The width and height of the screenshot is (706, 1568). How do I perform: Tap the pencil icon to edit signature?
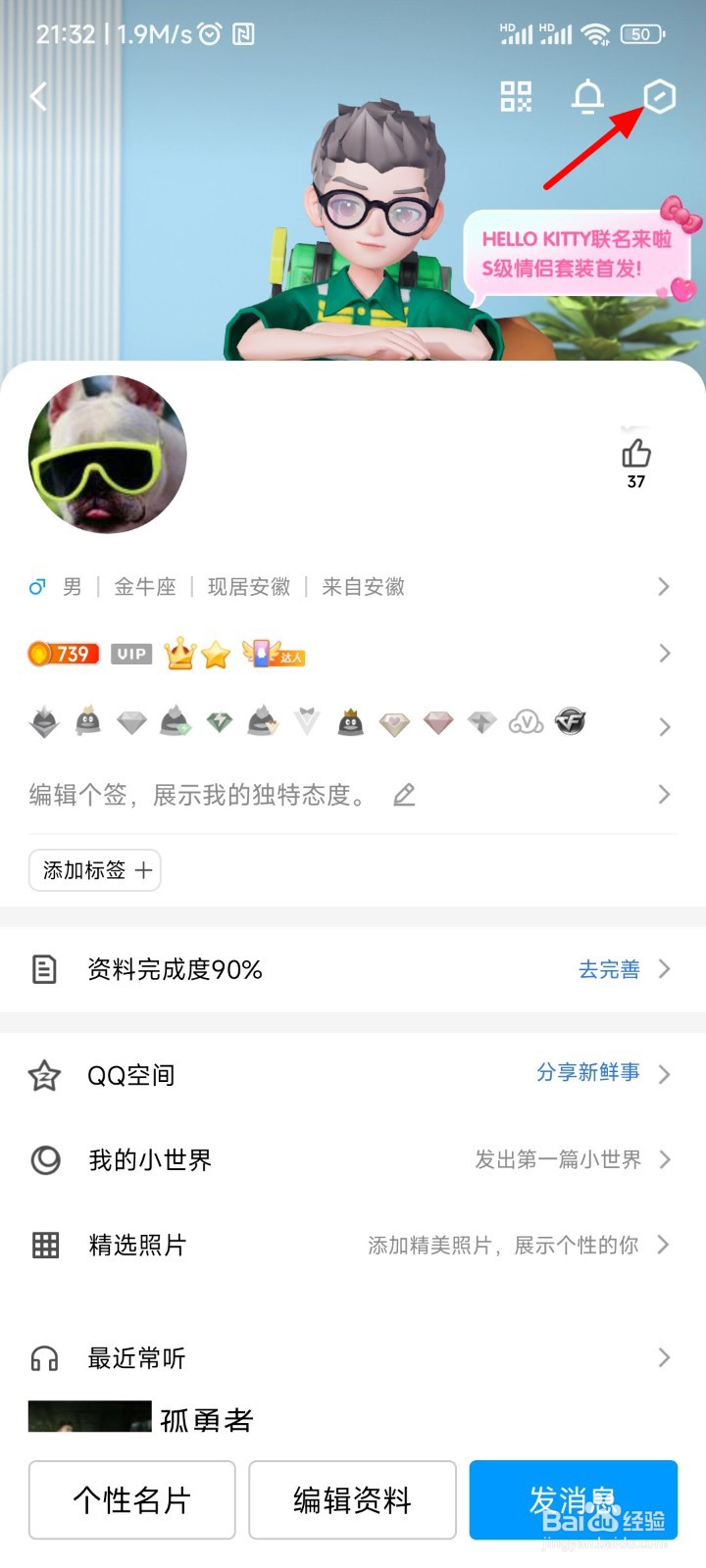click(x=405, y=795)
